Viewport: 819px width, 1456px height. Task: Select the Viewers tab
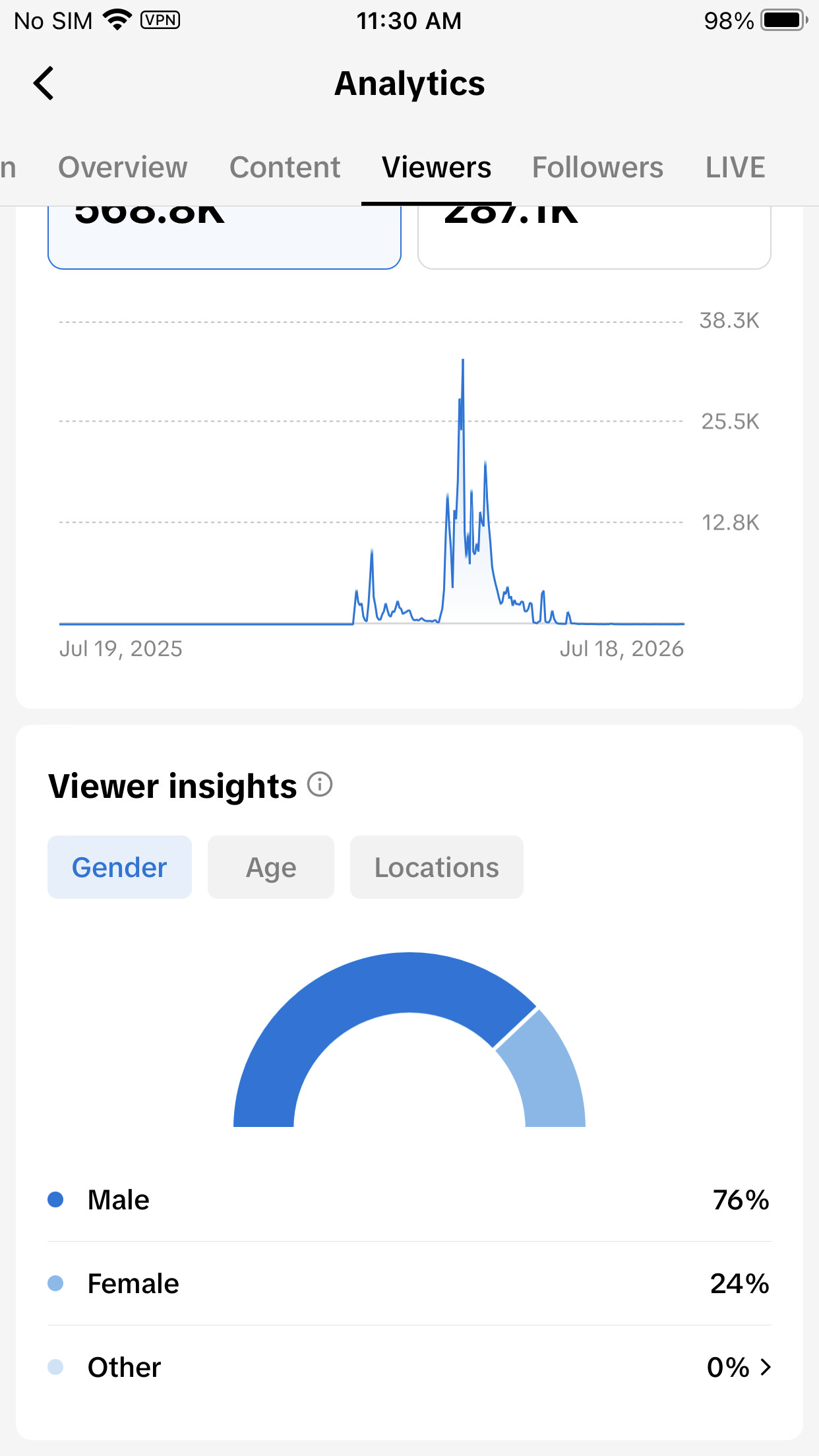(437, 167)
